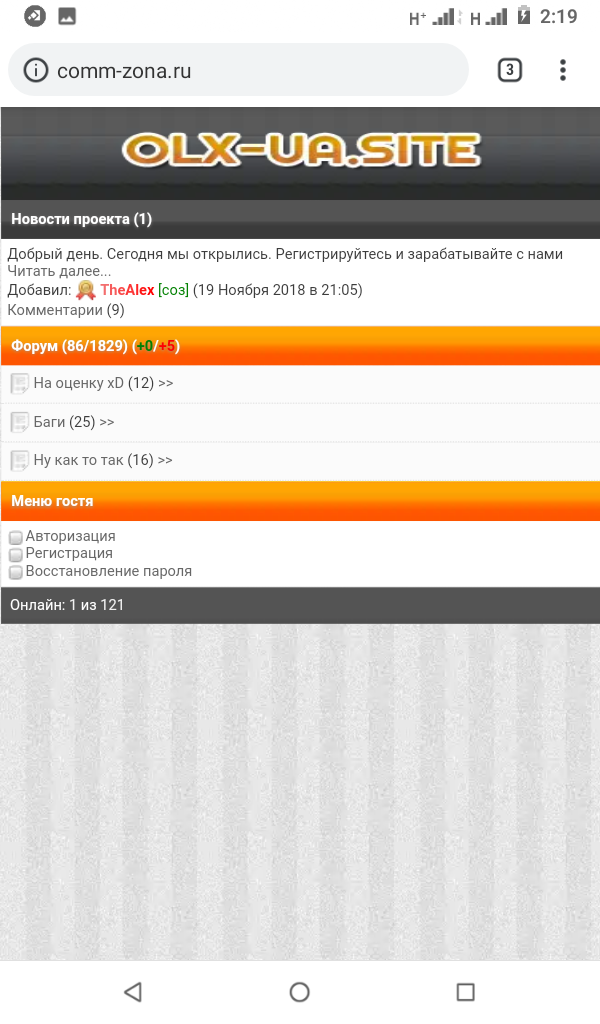View site info icon in address bar

(x=36, y=71)
